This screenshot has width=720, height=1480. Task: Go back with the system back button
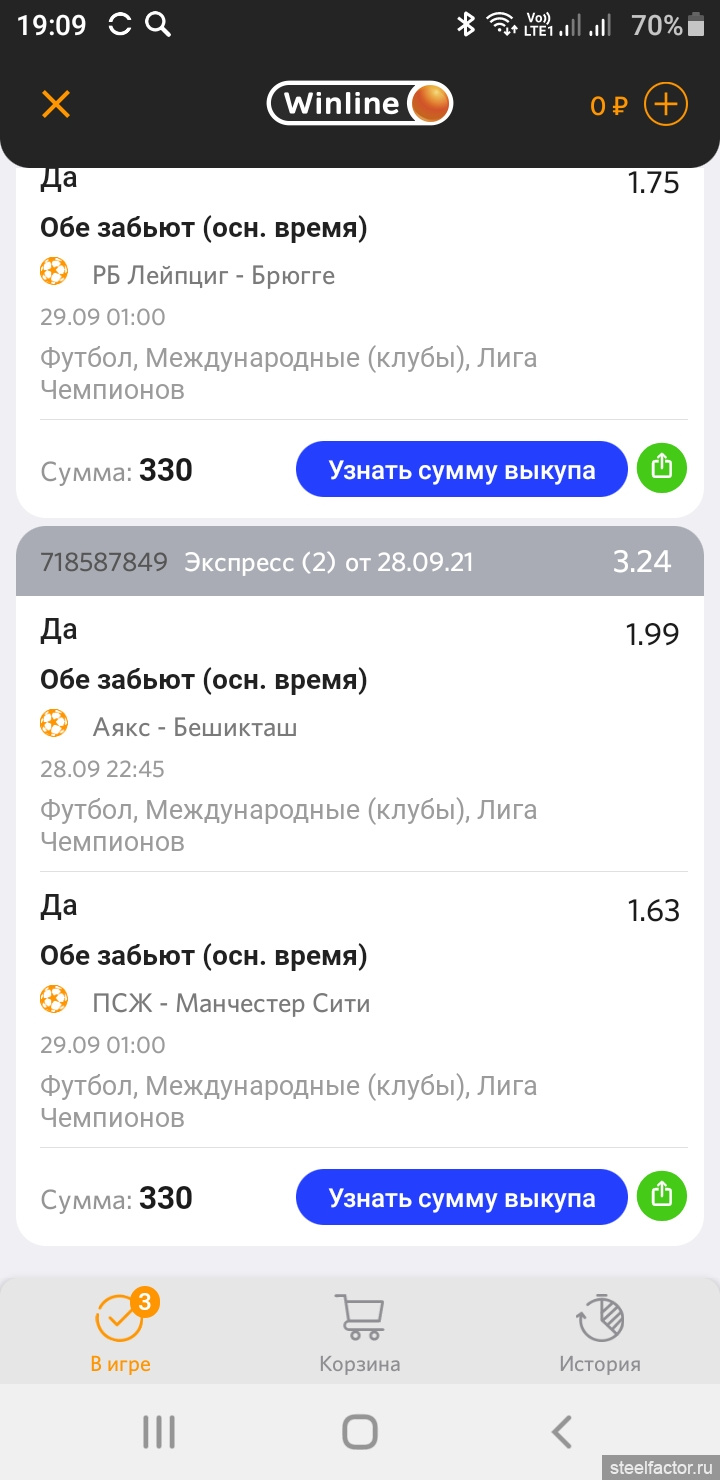click(x=562, y=1432)
